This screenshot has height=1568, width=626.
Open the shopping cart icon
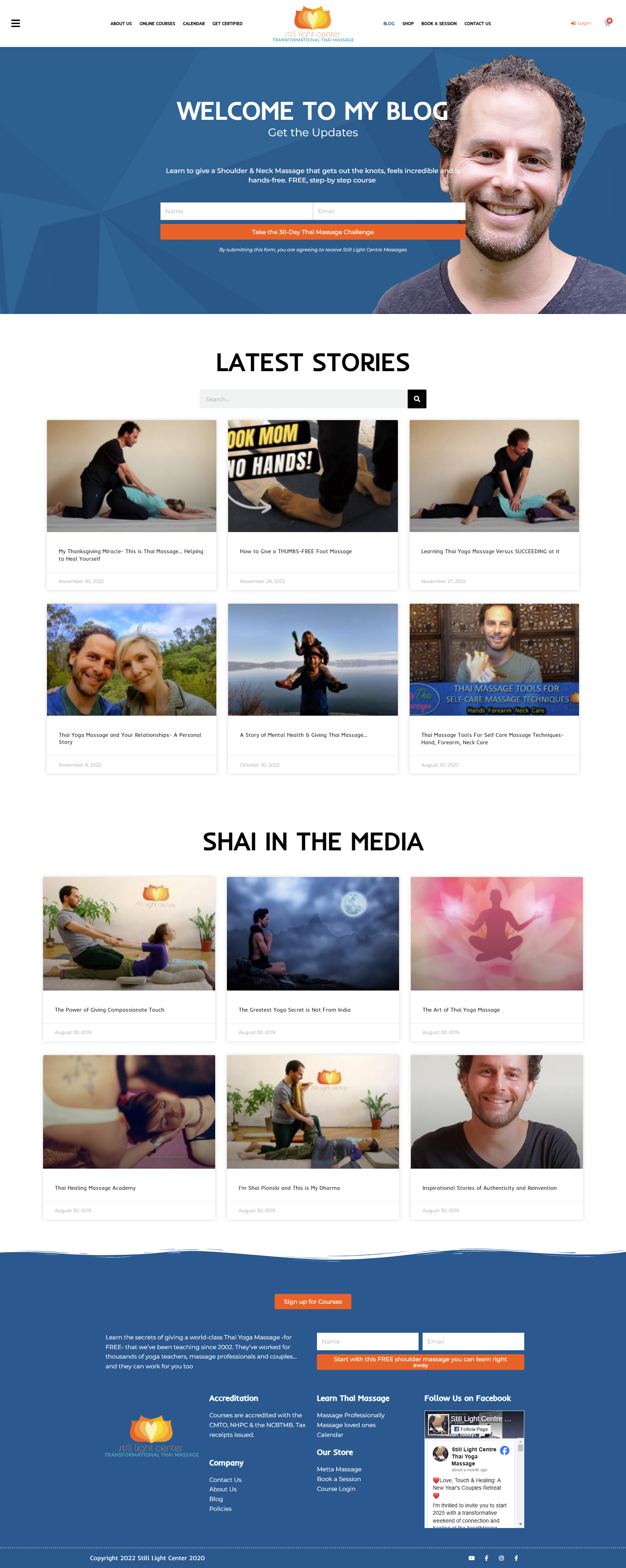click(606, 24)
